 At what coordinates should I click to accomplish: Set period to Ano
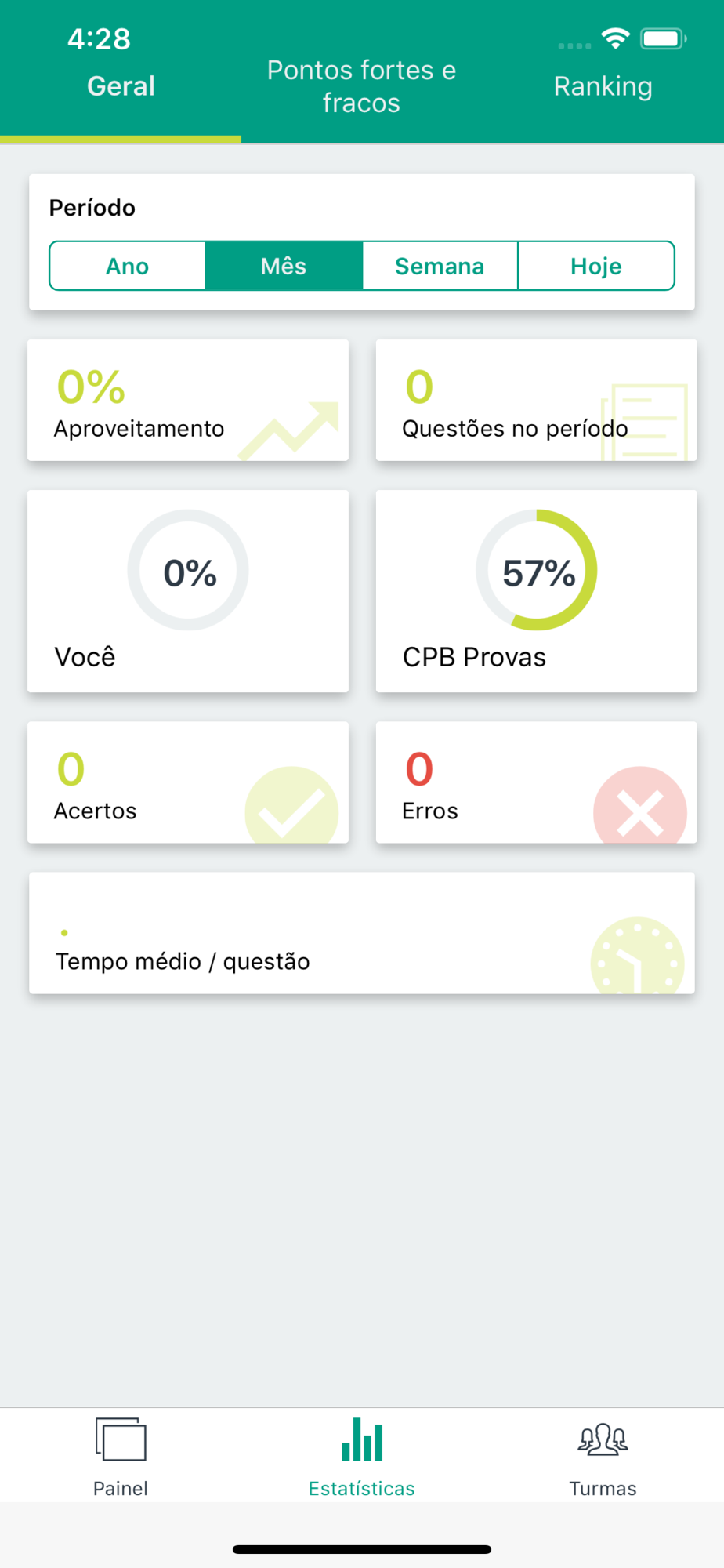coord(128,266)
